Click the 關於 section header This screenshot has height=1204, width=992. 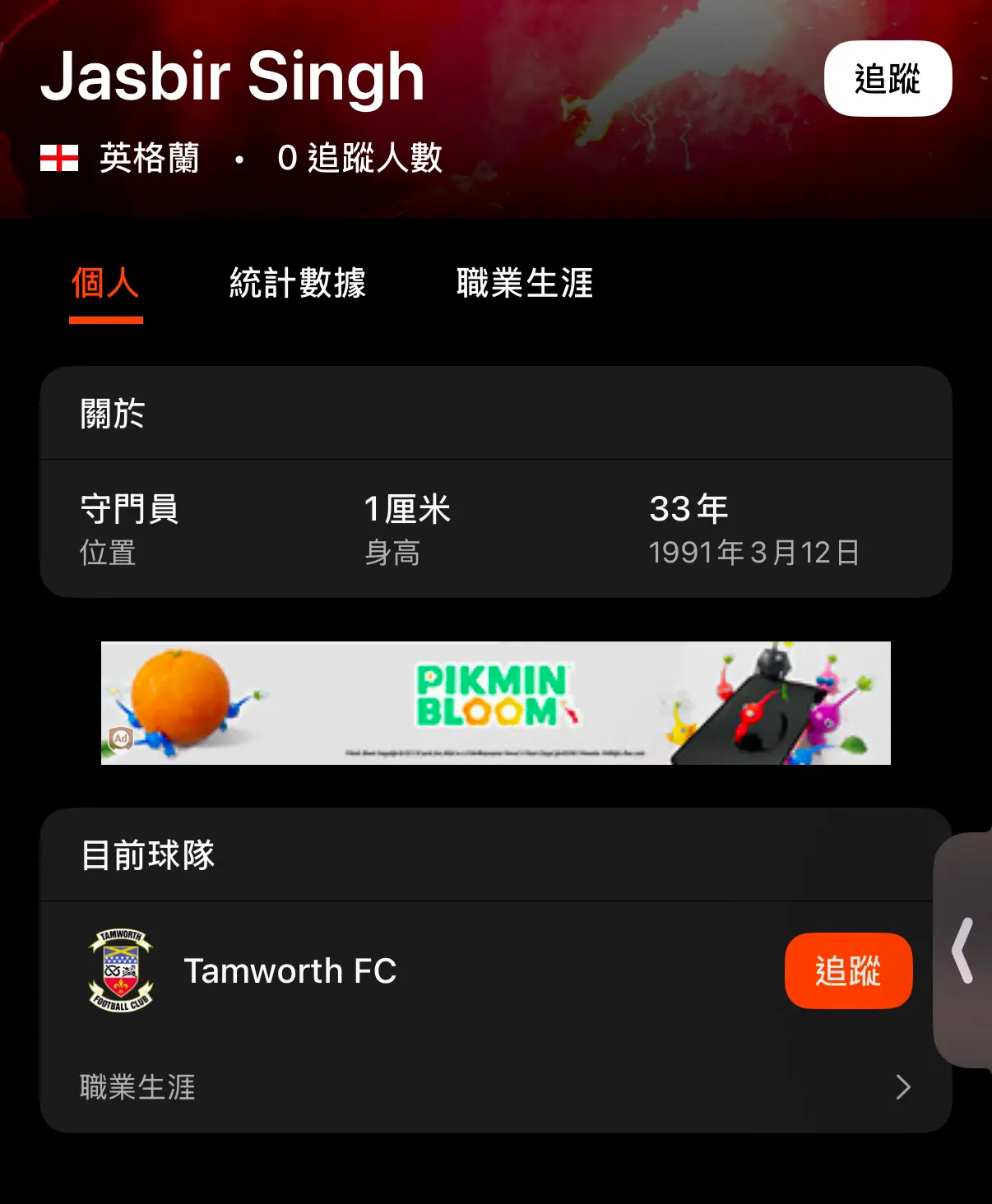coord(113,414)
